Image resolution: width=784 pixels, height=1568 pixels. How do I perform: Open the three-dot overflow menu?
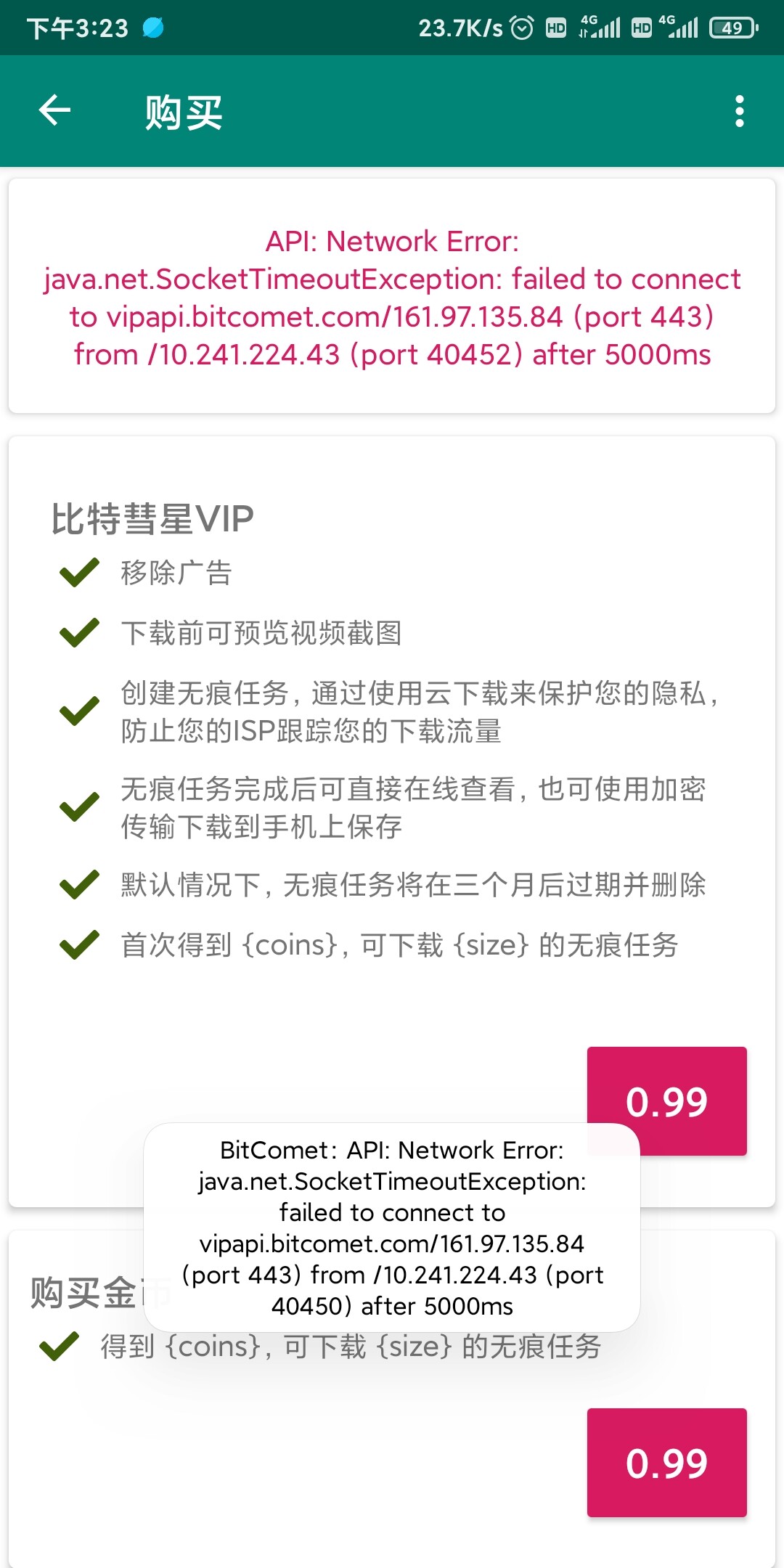(x=739, y=111)
